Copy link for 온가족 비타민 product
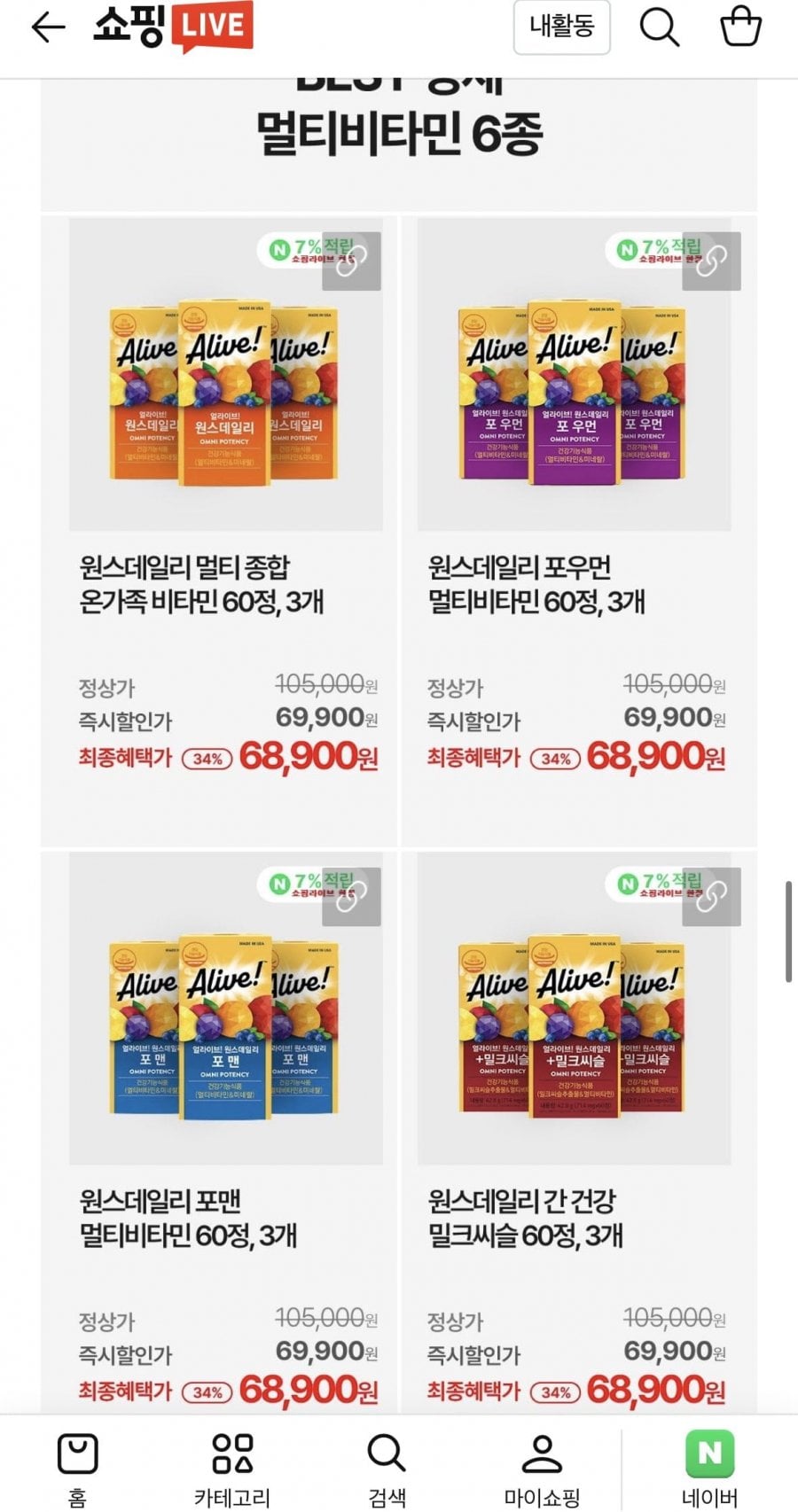Screen dimensions: 798x1512 pyautogui.click(x=351, y=261)
